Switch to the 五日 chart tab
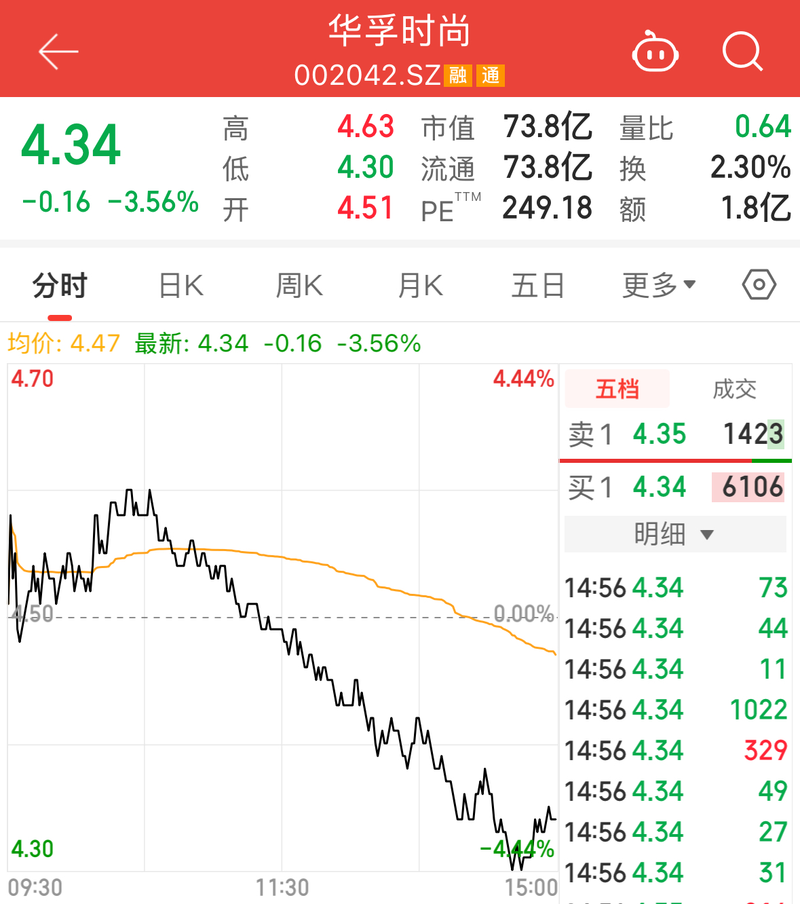 pos(538,286)
